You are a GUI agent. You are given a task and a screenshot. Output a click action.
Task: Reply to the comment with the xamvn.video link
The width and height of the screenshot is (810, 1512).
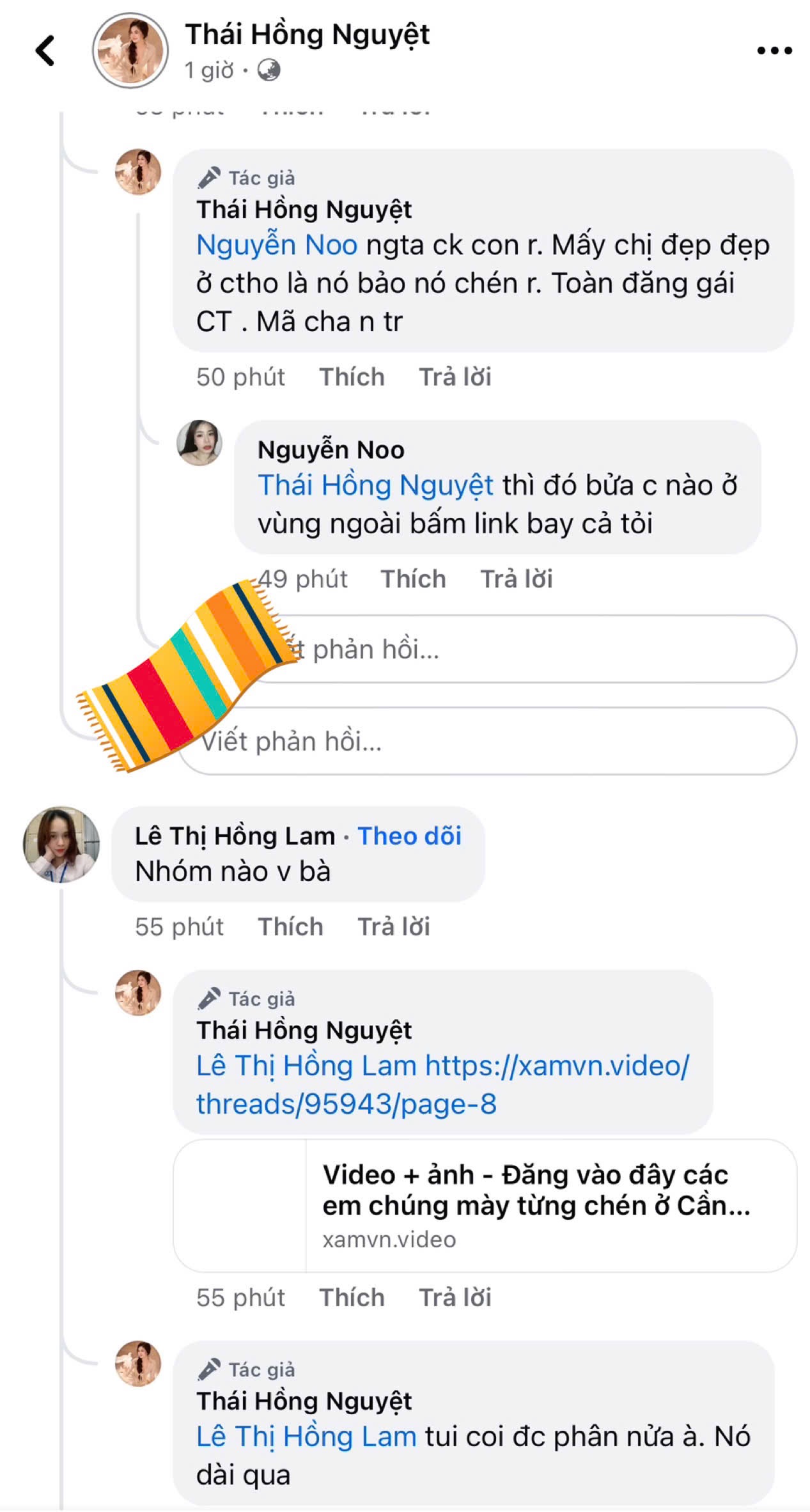[455, 1298]
